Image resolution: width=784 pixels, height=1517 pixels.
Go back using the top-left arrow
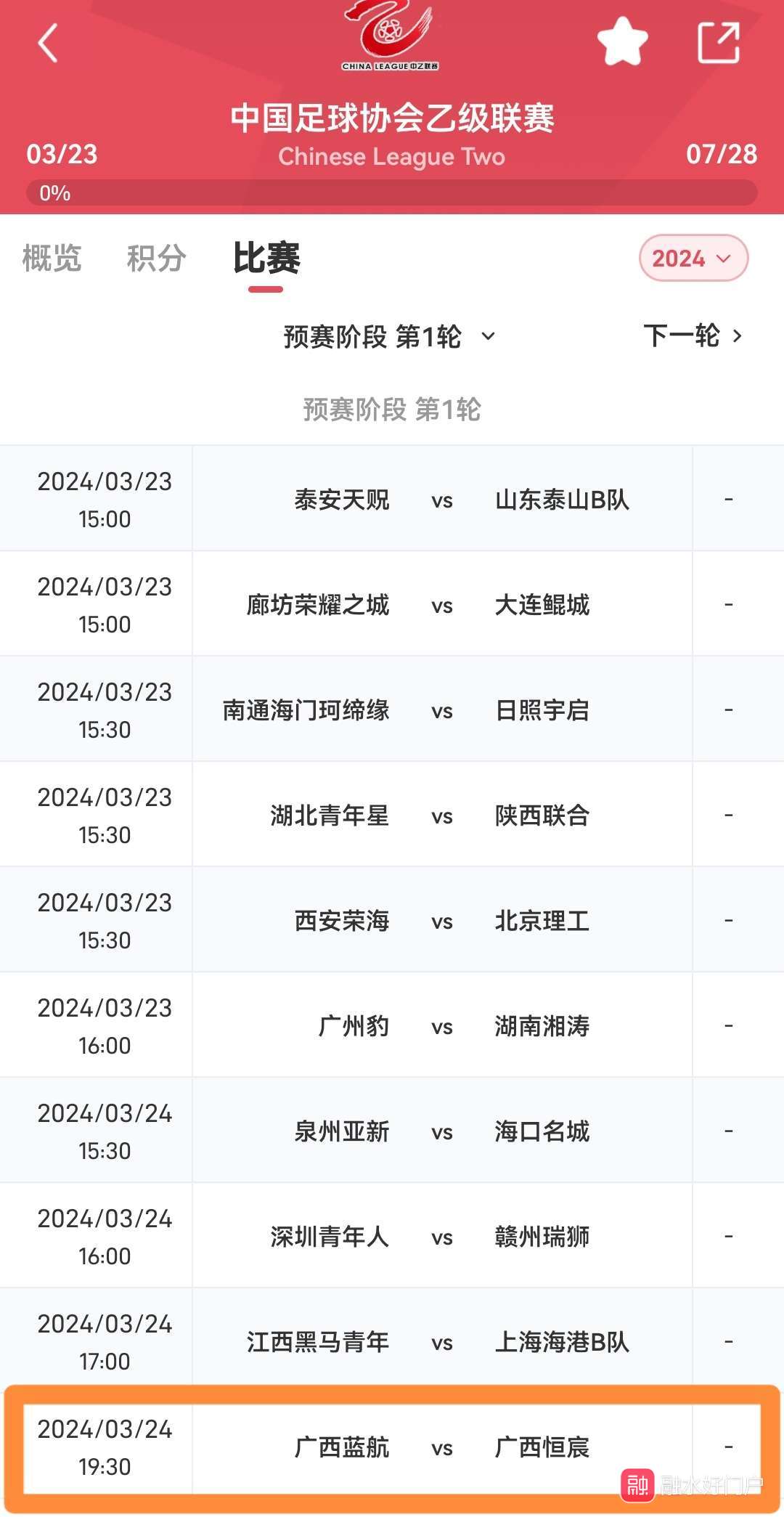[x=48, y=43]
